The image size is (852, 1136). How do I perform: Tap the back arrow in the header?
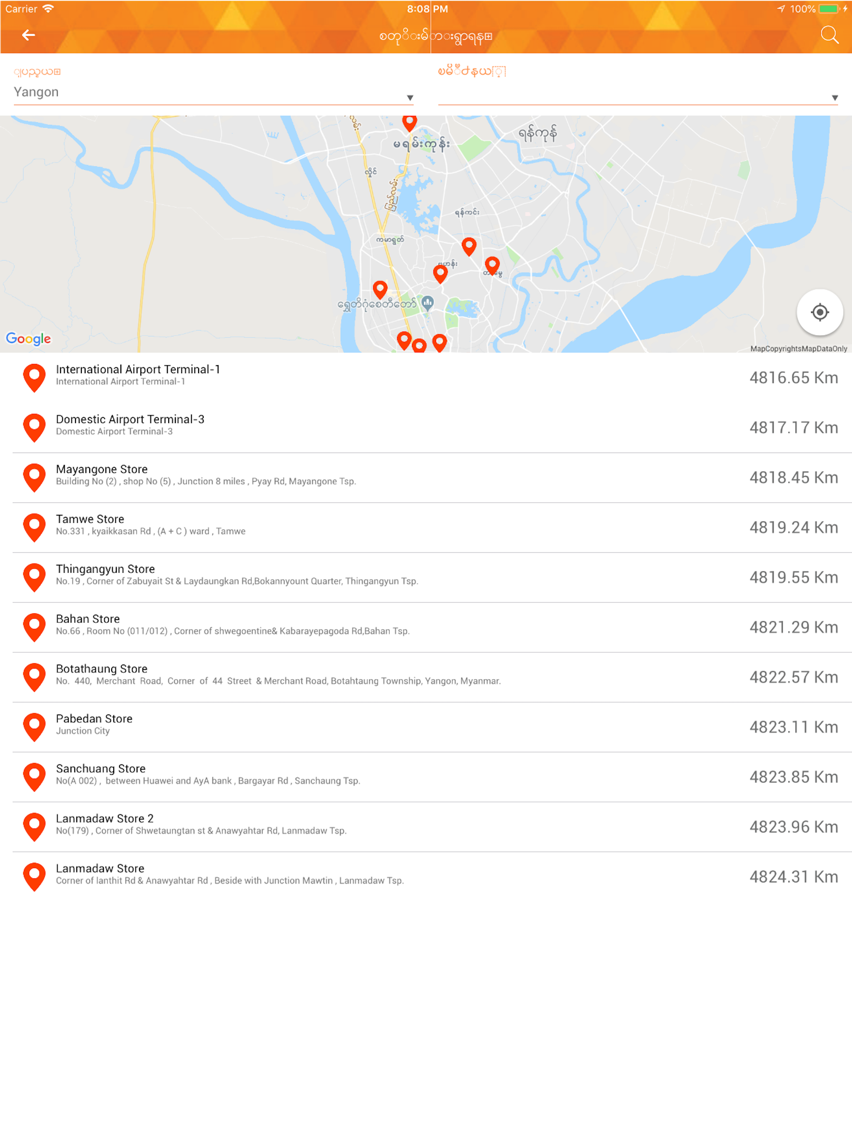point(27,35)
